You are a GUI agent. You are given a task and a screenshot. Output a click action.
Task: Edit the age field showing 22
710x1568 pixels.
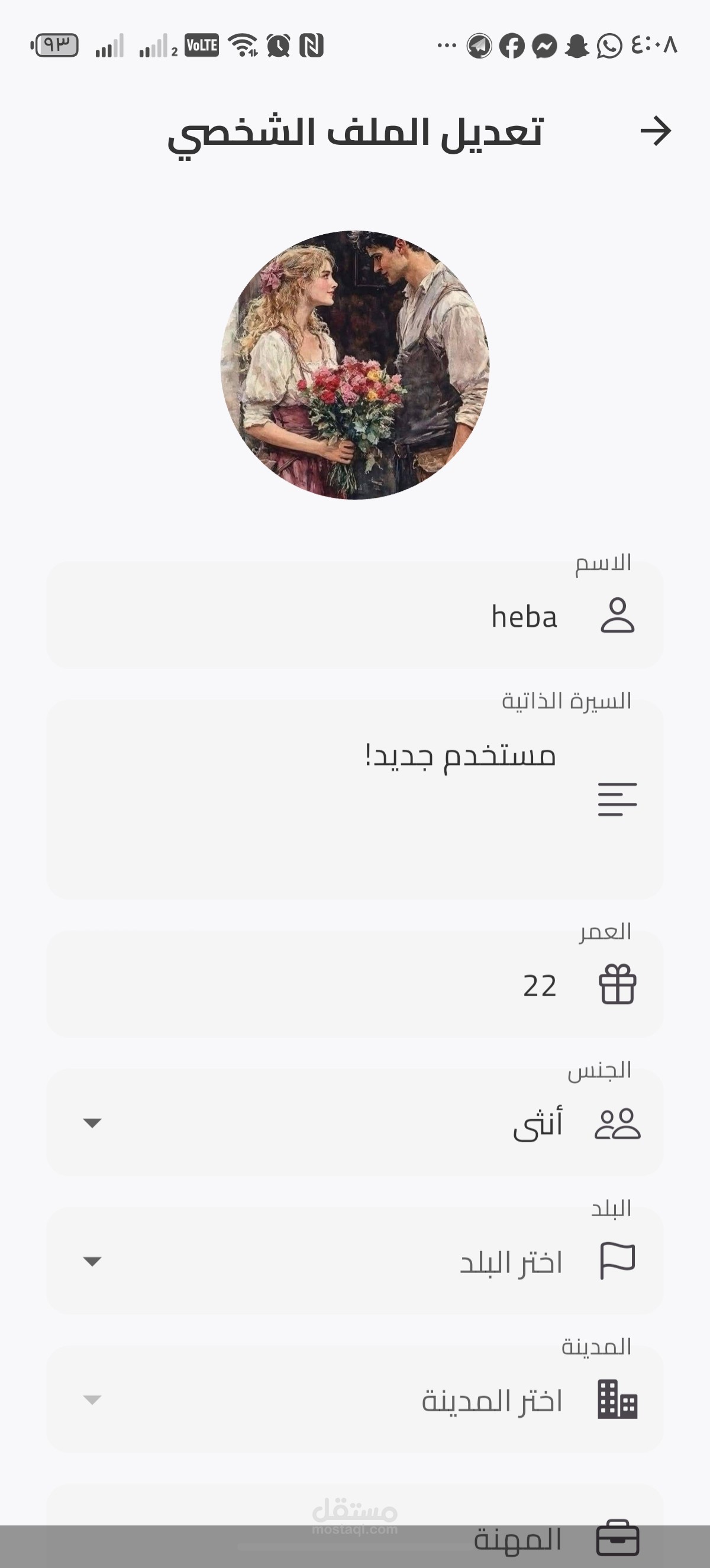(355, 984)
